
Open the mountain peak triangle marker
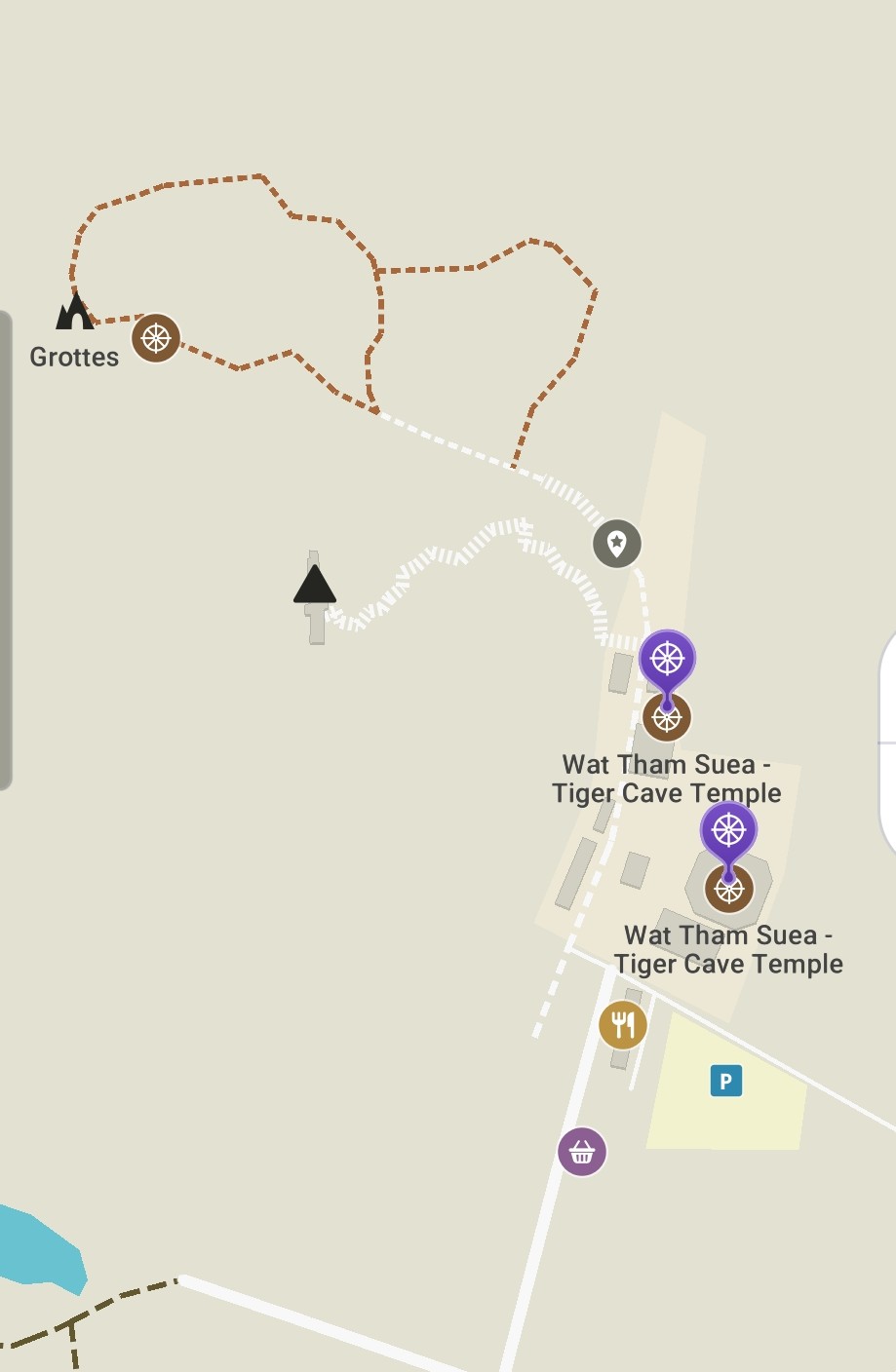click(x=314, y=585)
